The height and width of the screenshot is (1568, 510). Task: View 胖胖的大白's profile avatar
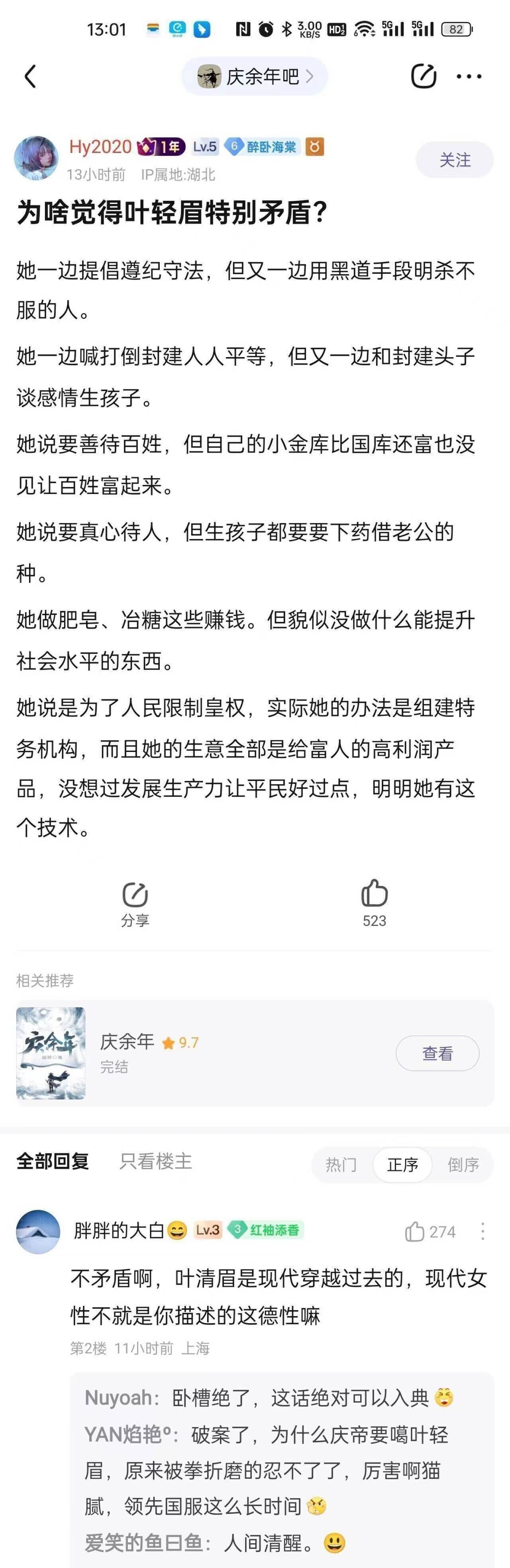(38, 1231)
